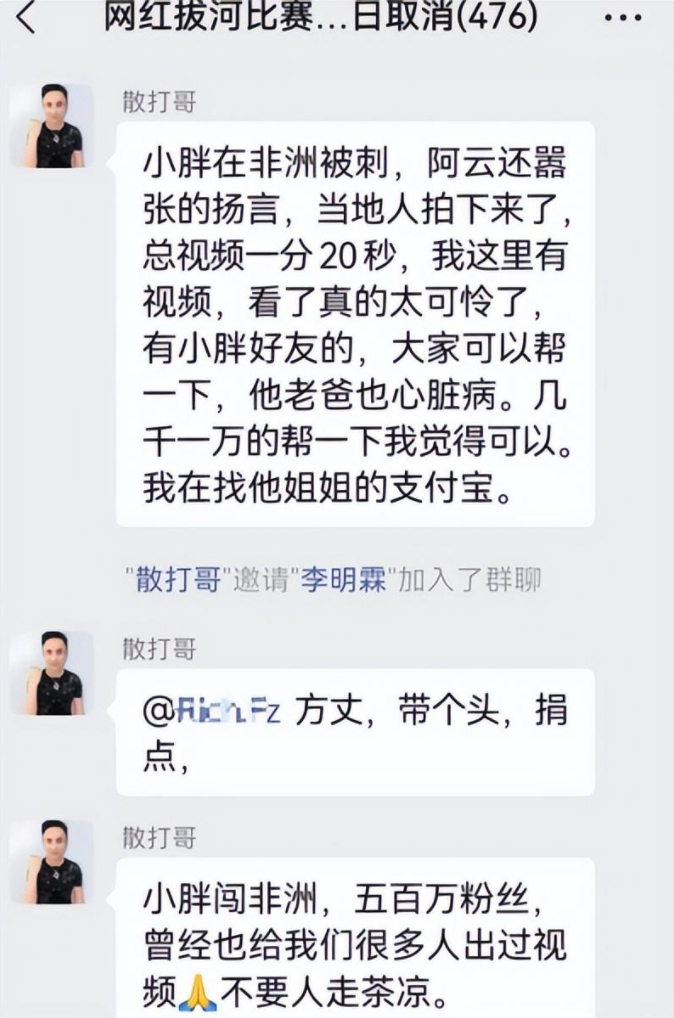Tap 散打哥's name in the invite notice
674x1018 pixels.
coord(177,582)
